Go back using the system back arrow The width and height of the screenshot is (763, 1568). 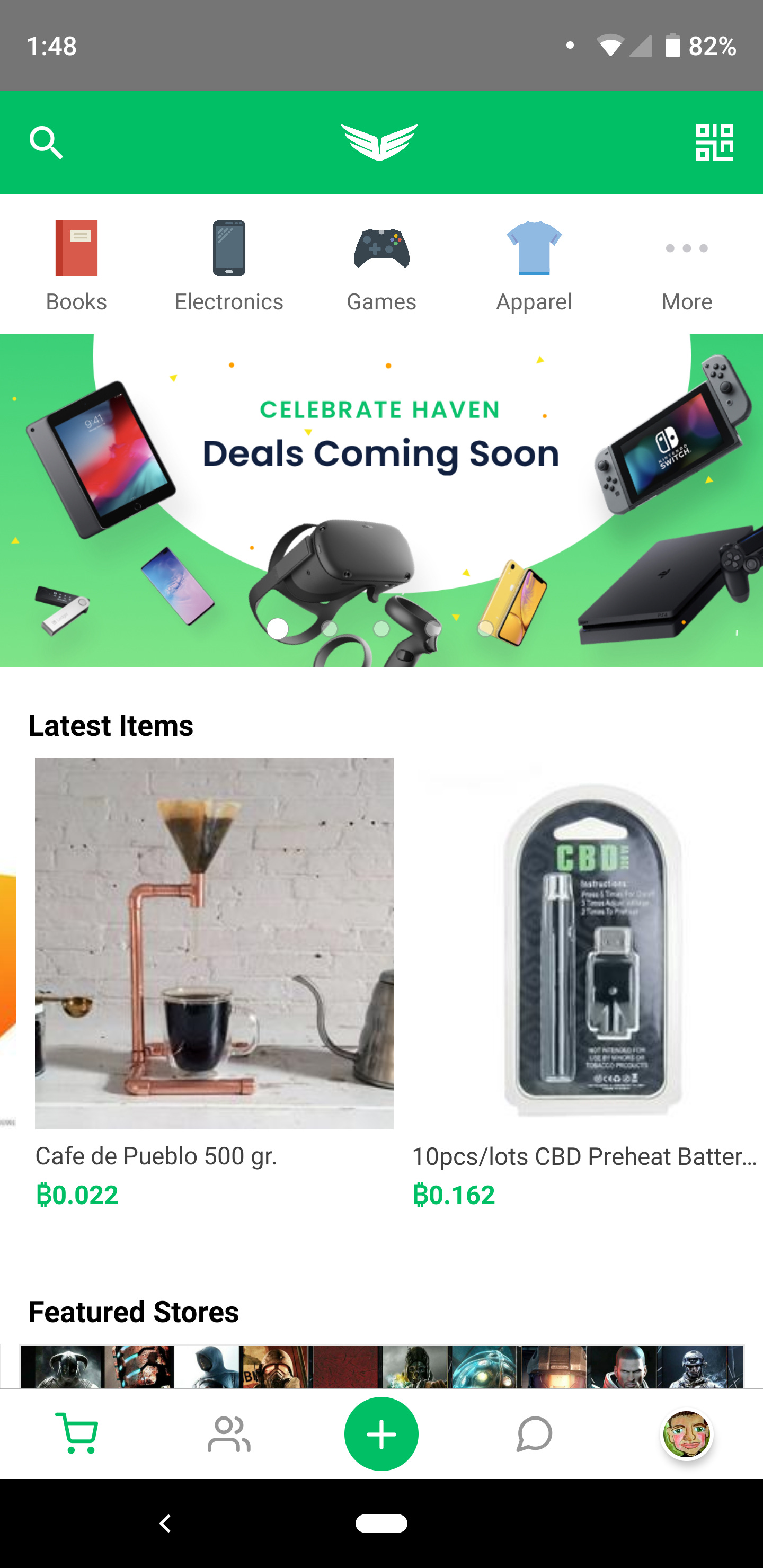(x=165, y=1523)
